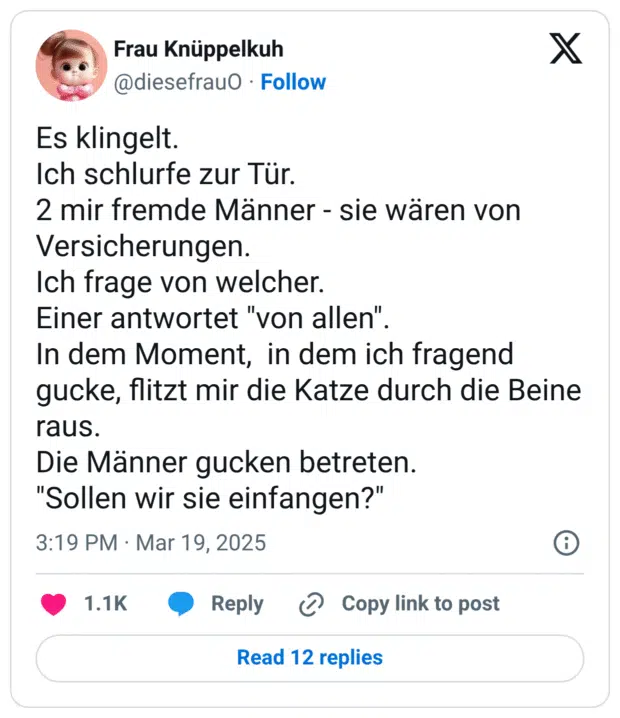Open the X logo link
This screenshot has width=620, height=718.
[x=565, y=48]
